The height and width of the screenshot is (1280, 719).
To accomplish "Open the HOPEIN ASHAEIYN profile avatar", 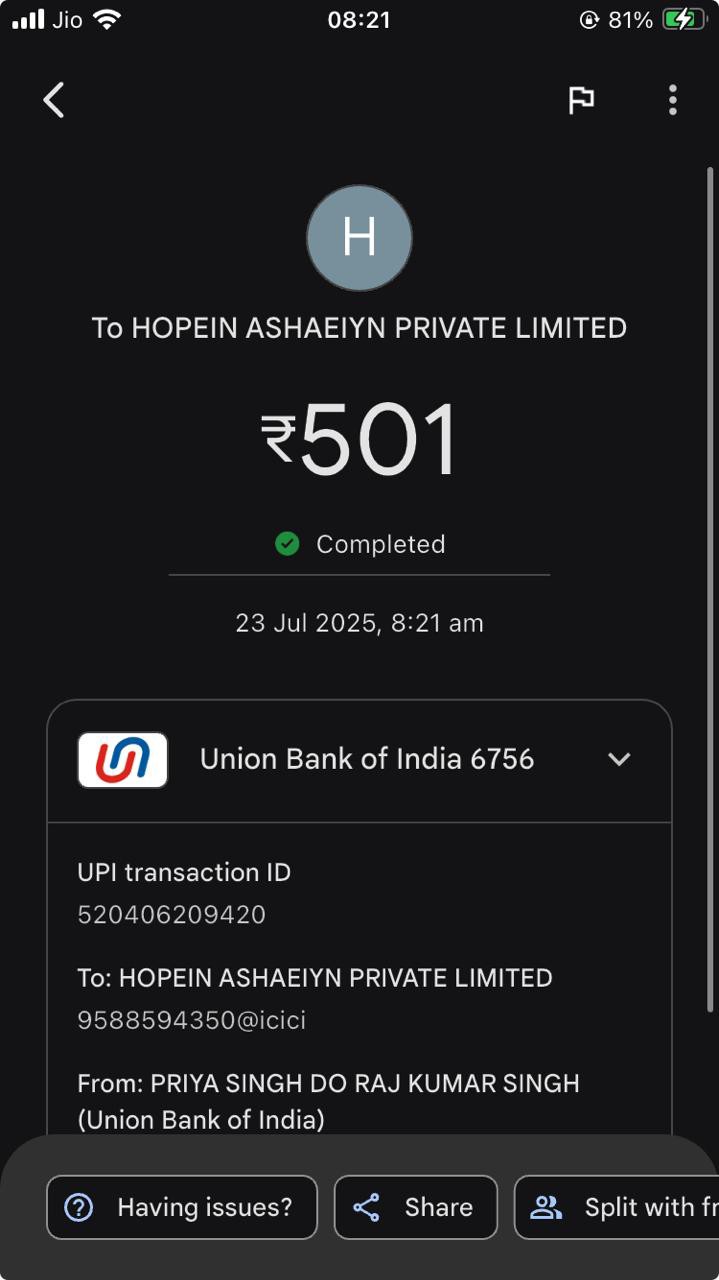I will coord(359,238).
